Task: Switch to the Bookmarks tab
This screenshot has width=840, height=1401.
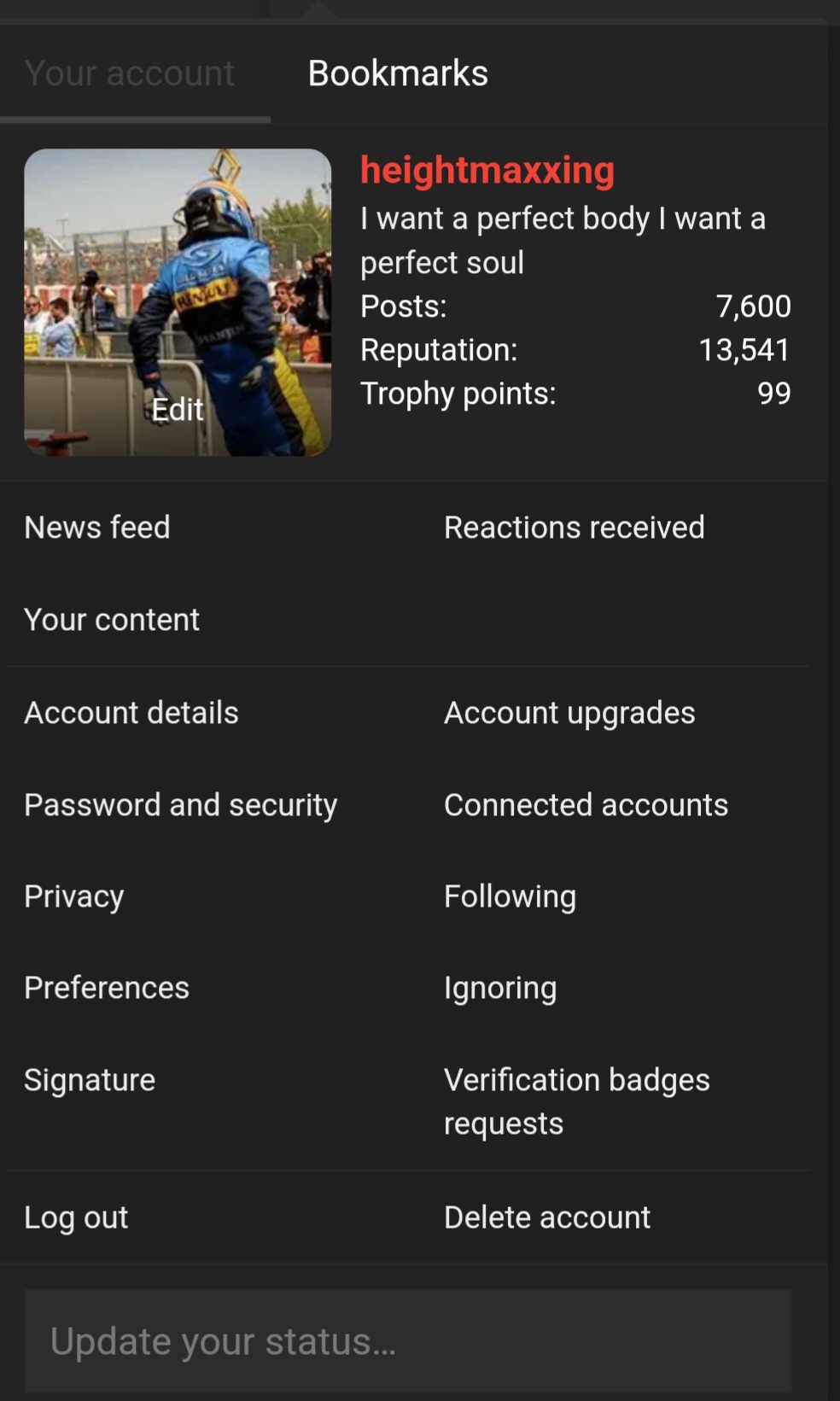Action: pyautogui.click(x=397, y=73)
